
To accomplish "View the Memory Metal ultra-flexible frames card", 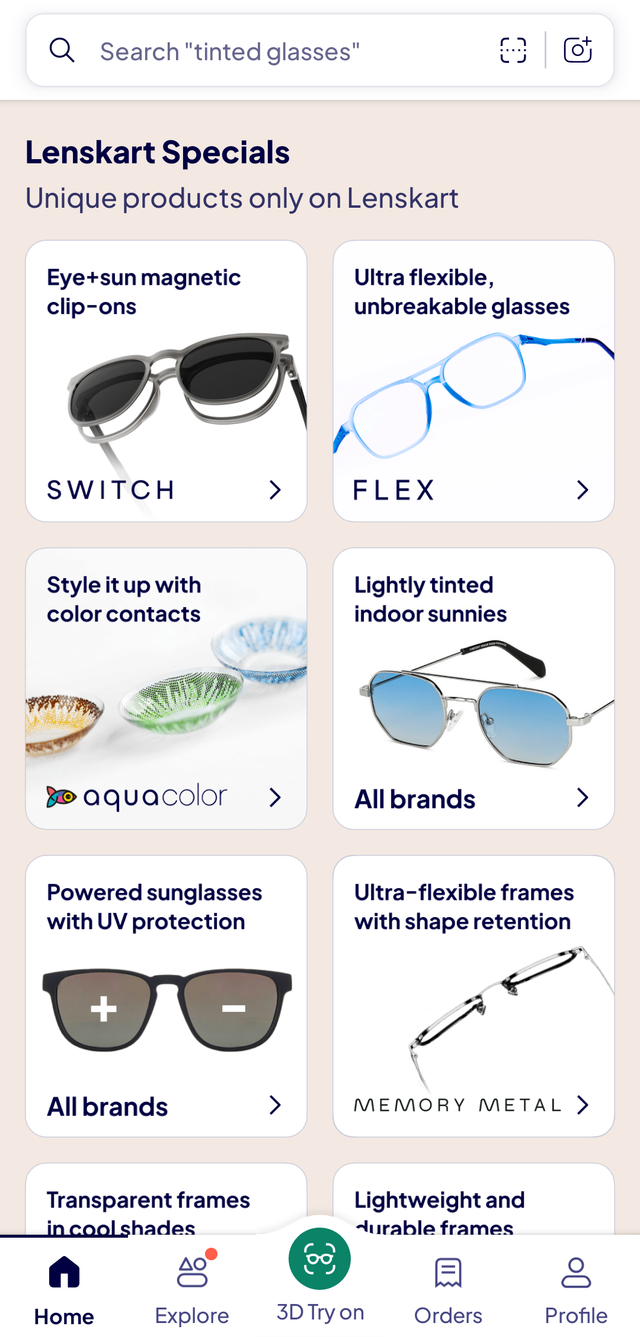I will click(x=473, y=996).
